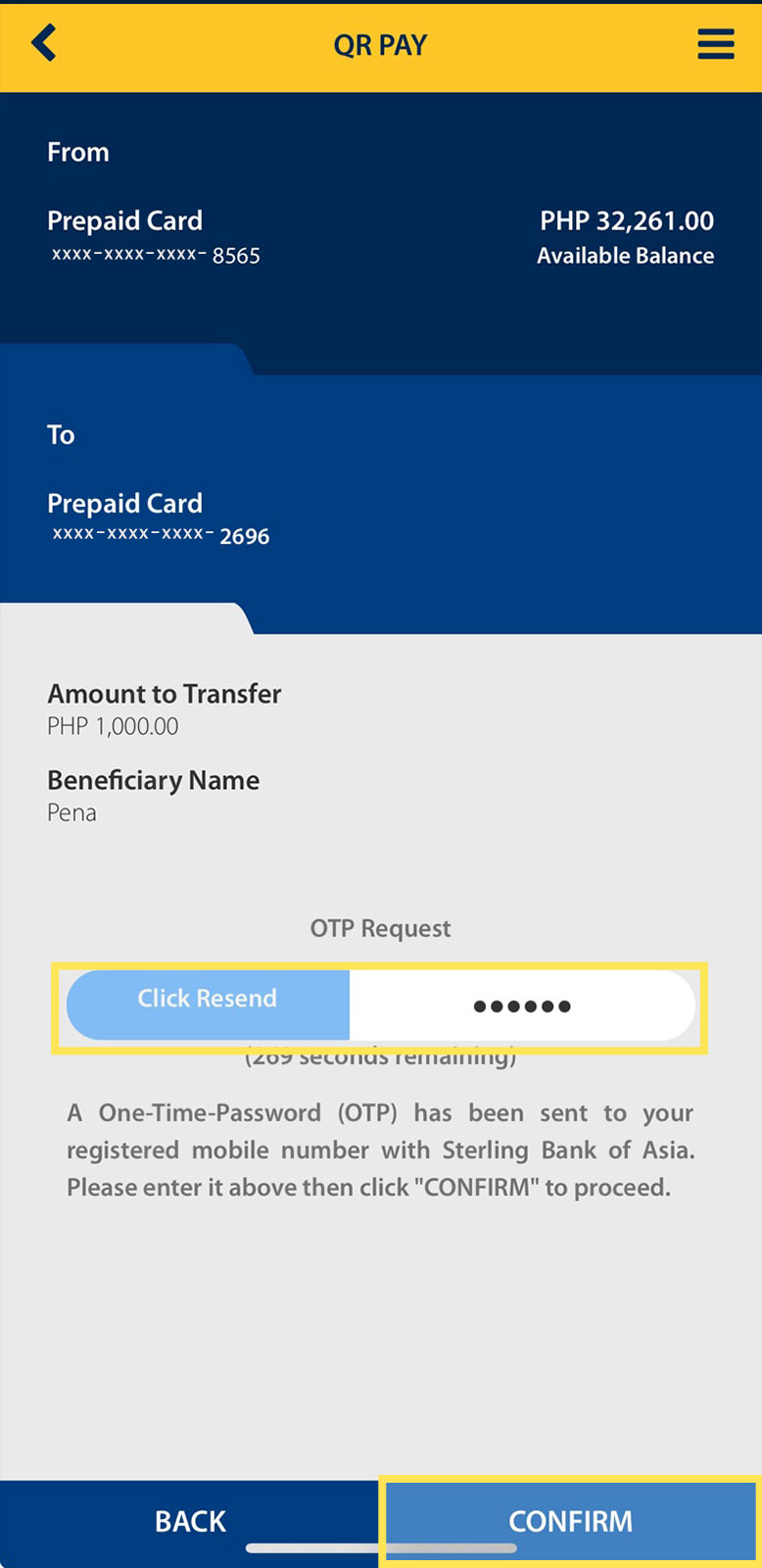Tap 'Click Resend' to resend the OTP
762x1568 pixels.
[x=207, y=998]
